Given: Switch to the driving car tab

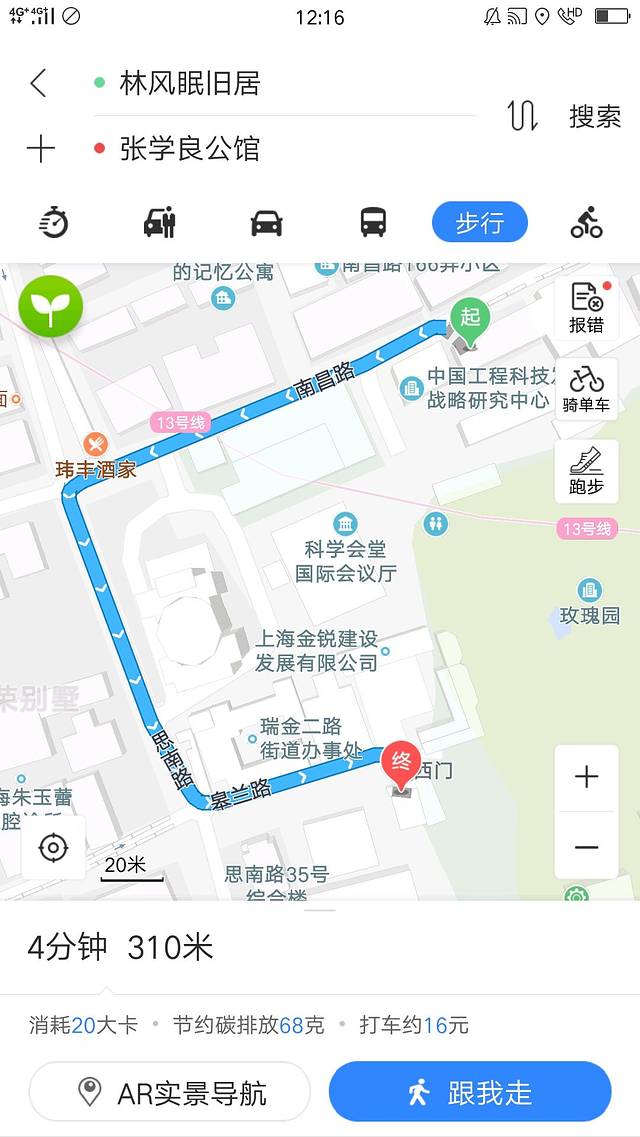Looking at the screenshot, I should pyautogui.click(x=266, y=222).
